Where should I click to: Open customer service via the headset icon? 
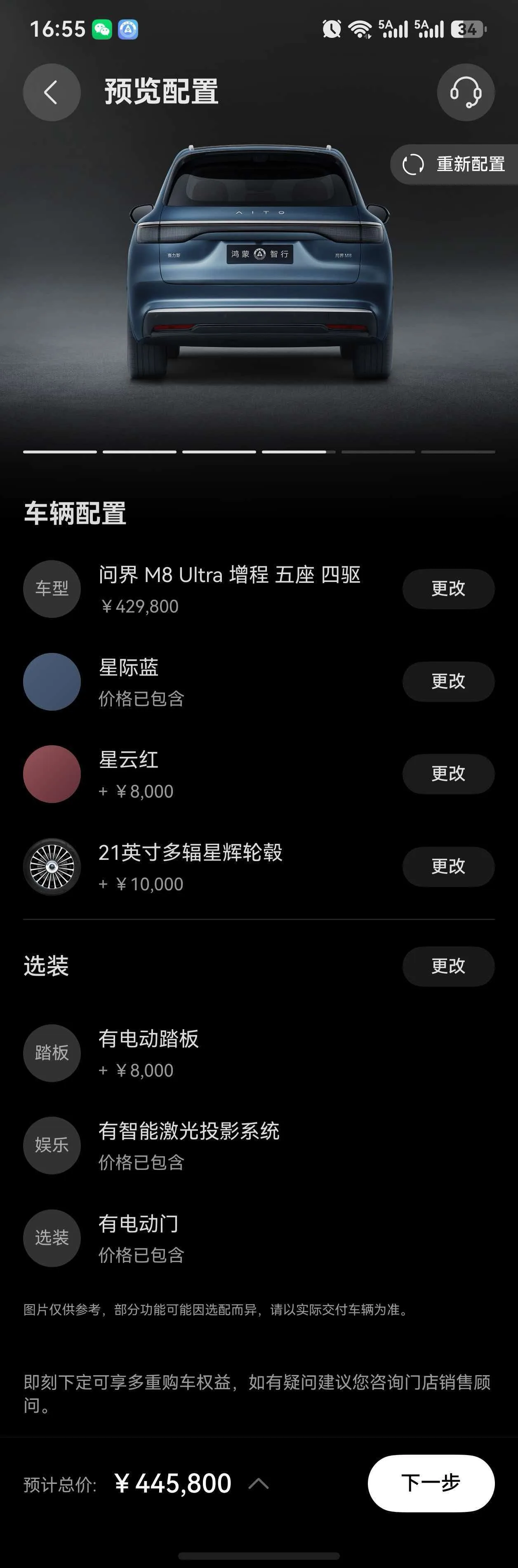pos(466,92)
